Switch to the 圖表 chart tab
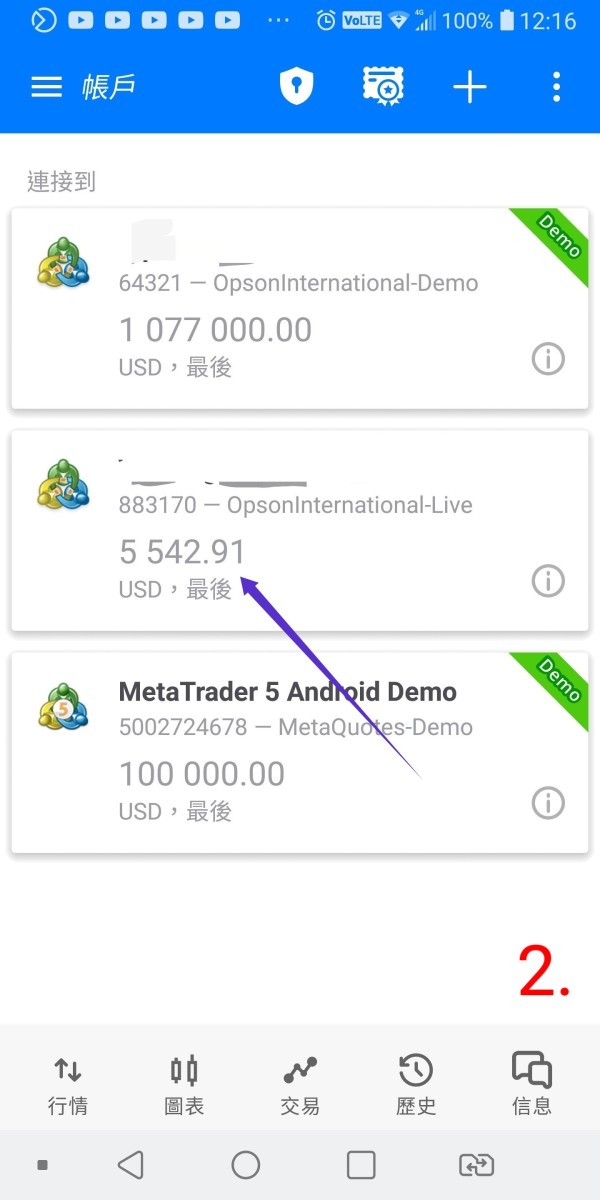 tap(184, 1085)
